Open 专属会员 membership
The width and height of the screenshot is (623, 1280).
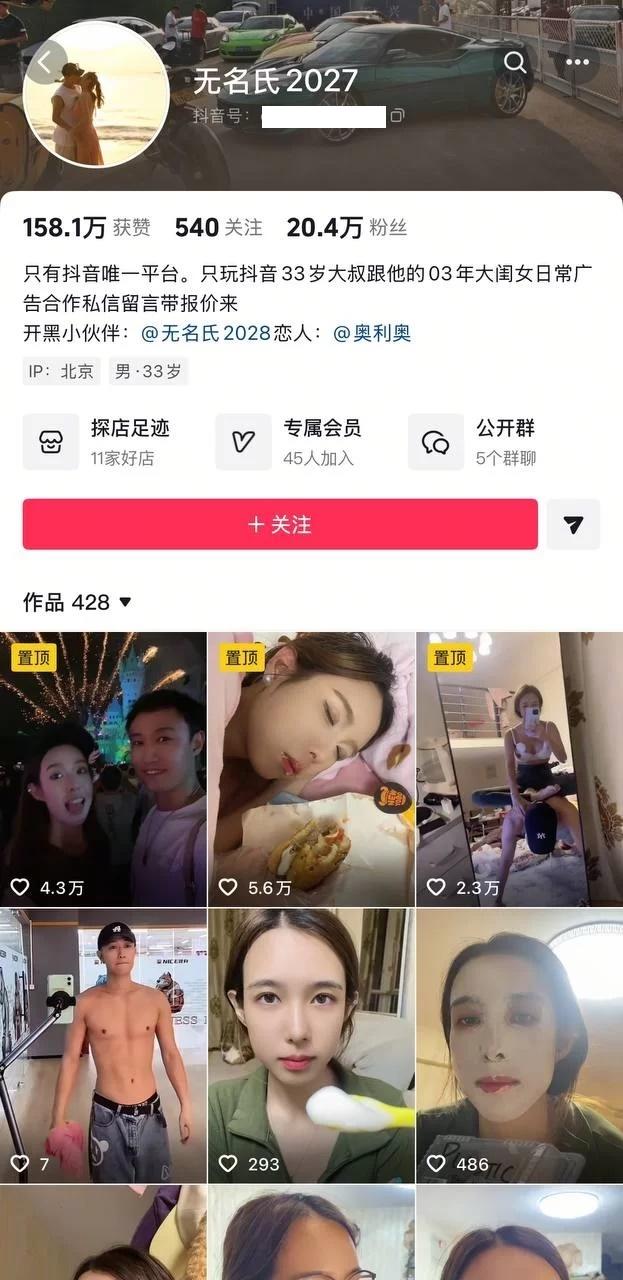tap(292, 442)
